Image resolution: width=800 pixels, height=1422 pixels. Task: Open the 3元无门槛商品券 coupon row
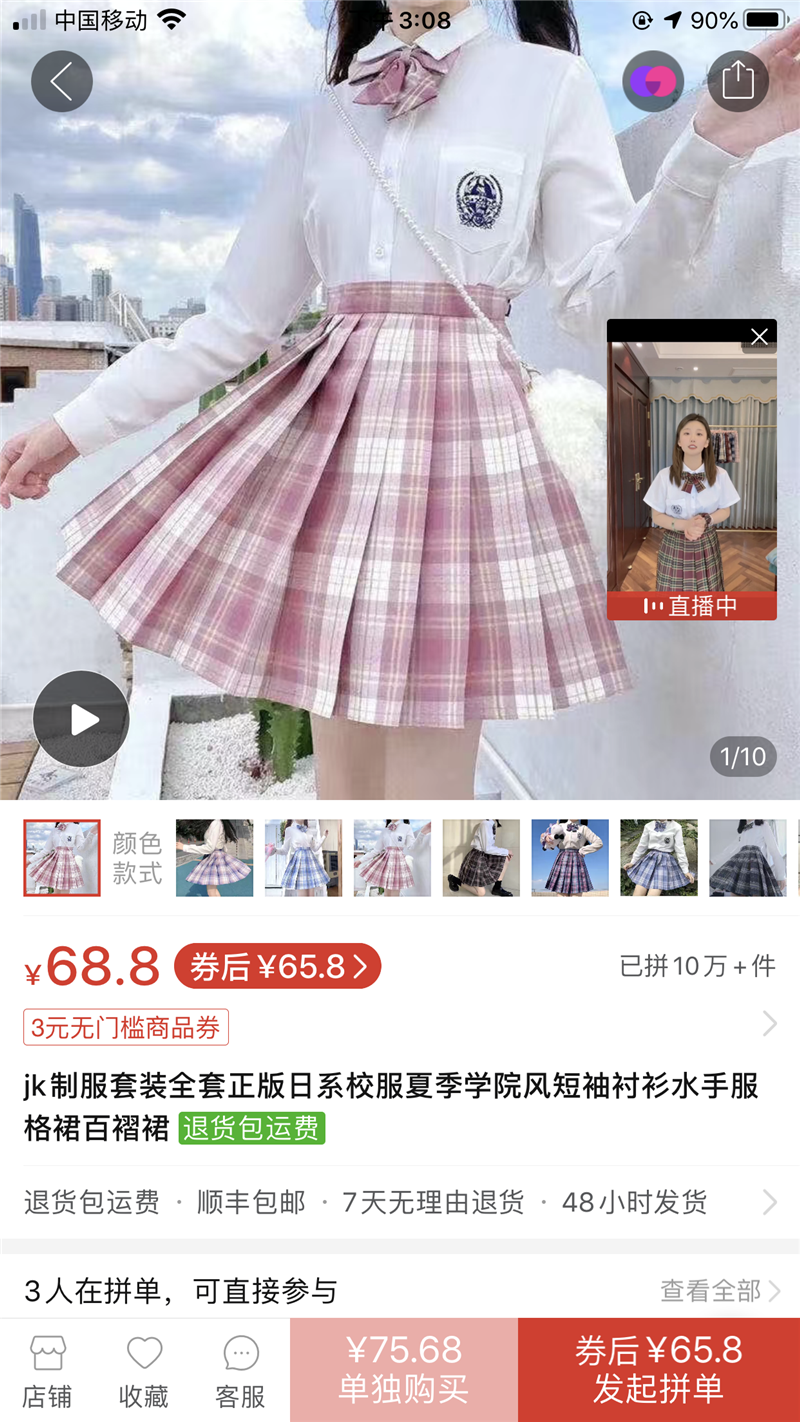pos(127,1027)
